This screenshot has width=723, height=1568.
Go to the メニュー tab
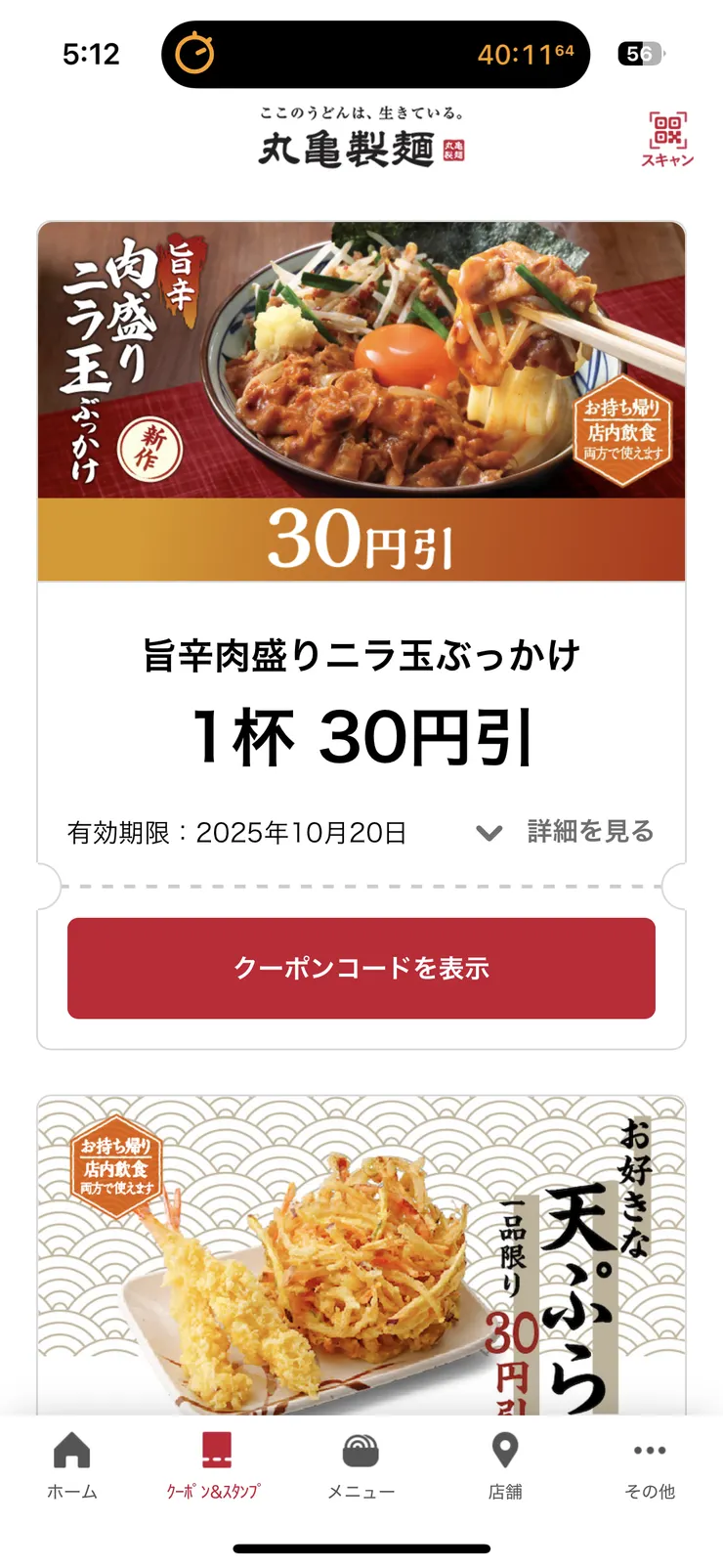[x=361, y=1464]
